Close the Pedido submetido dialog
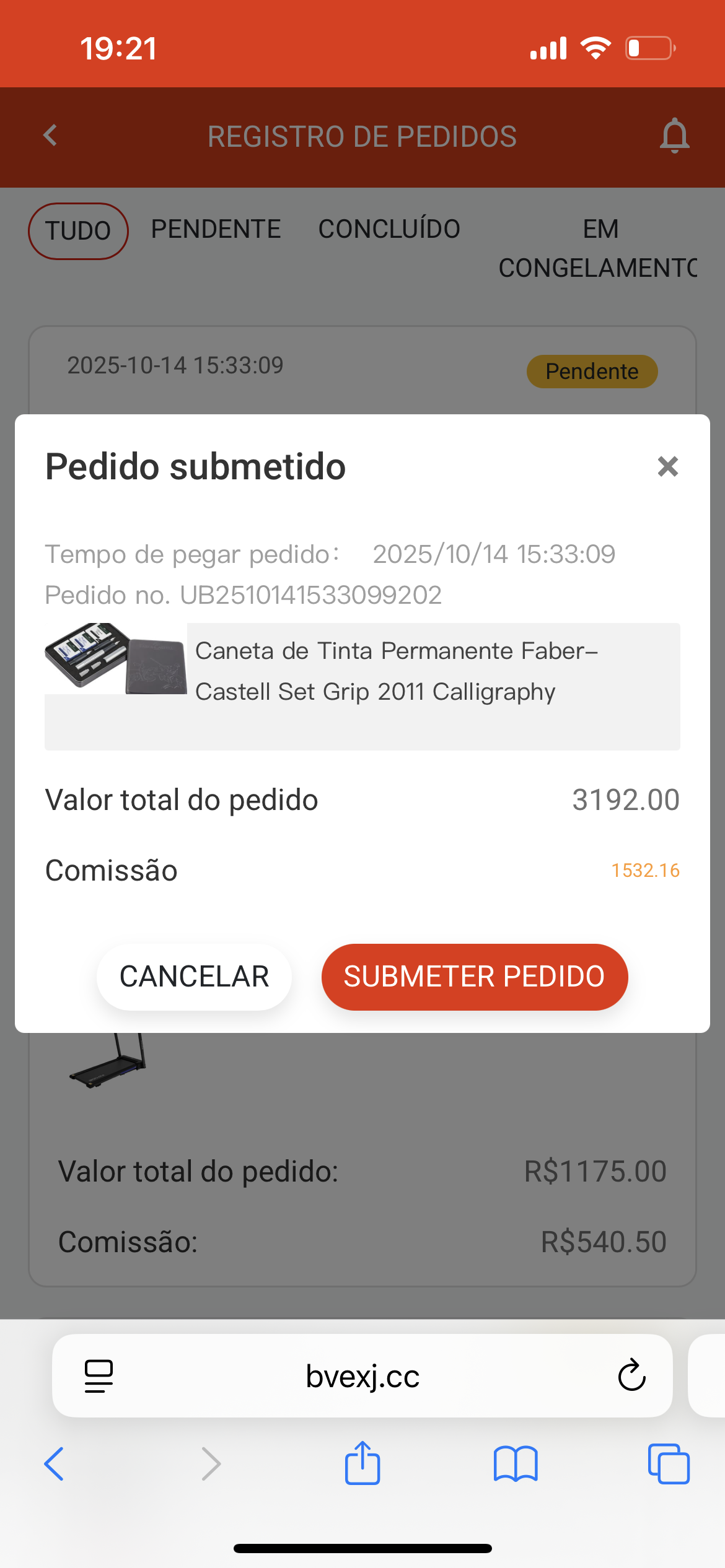The width and height of the screenshot is (725, 1568). [x=667, y=466]
